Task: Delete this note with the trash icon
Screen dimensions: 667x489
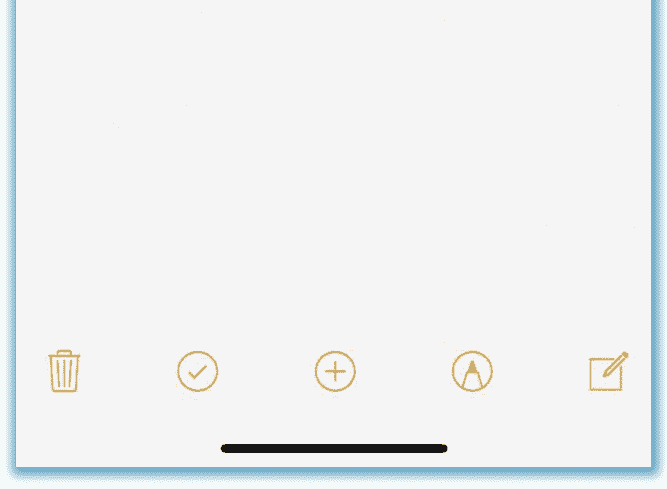Action: pyautogui.click(x=64, y=371)
